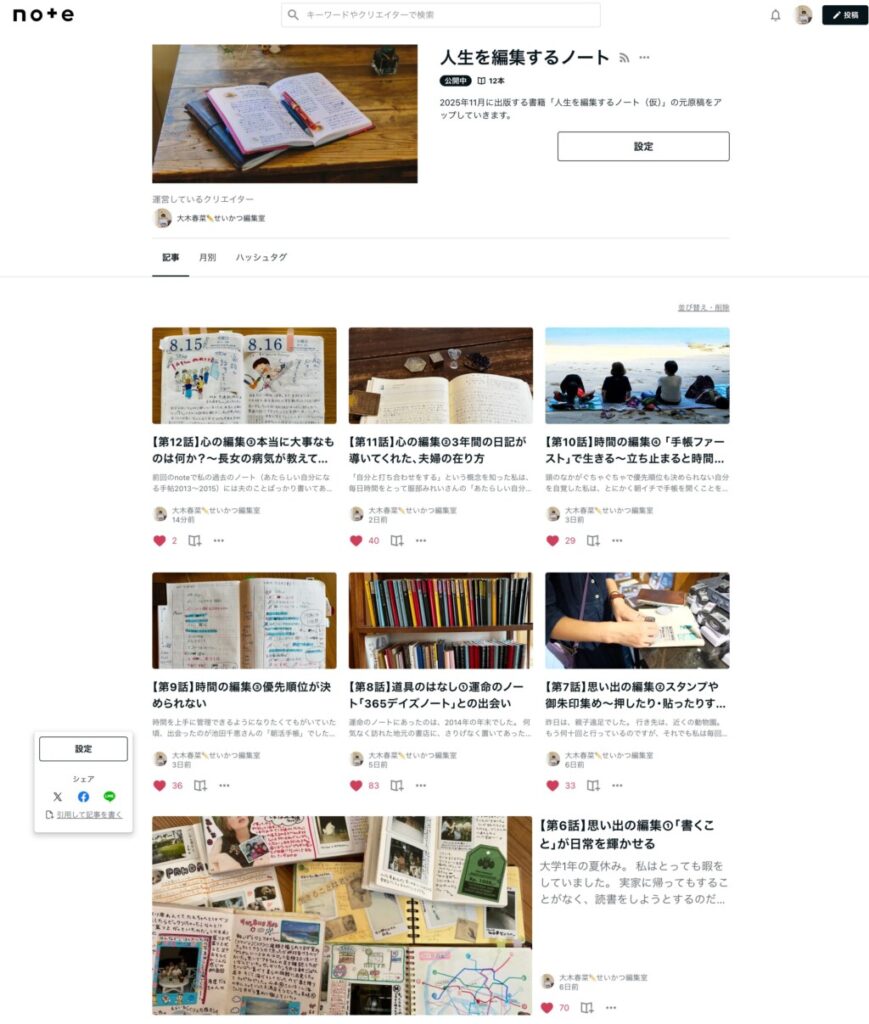
Task: Add the 第10話 article to a magazine
Action: pos(593,541)
